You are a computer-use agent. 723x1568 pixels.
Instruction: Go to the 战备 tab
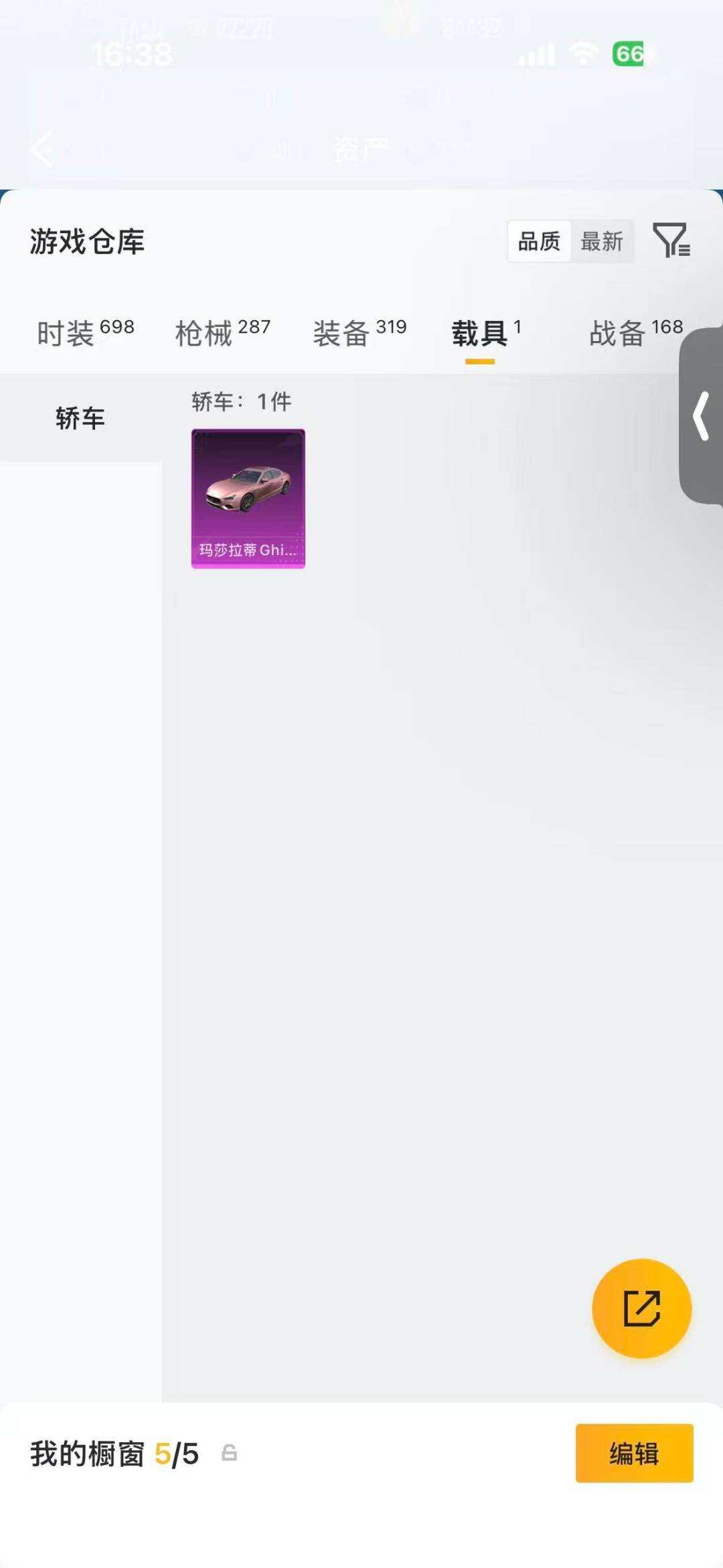pos(636,333)
